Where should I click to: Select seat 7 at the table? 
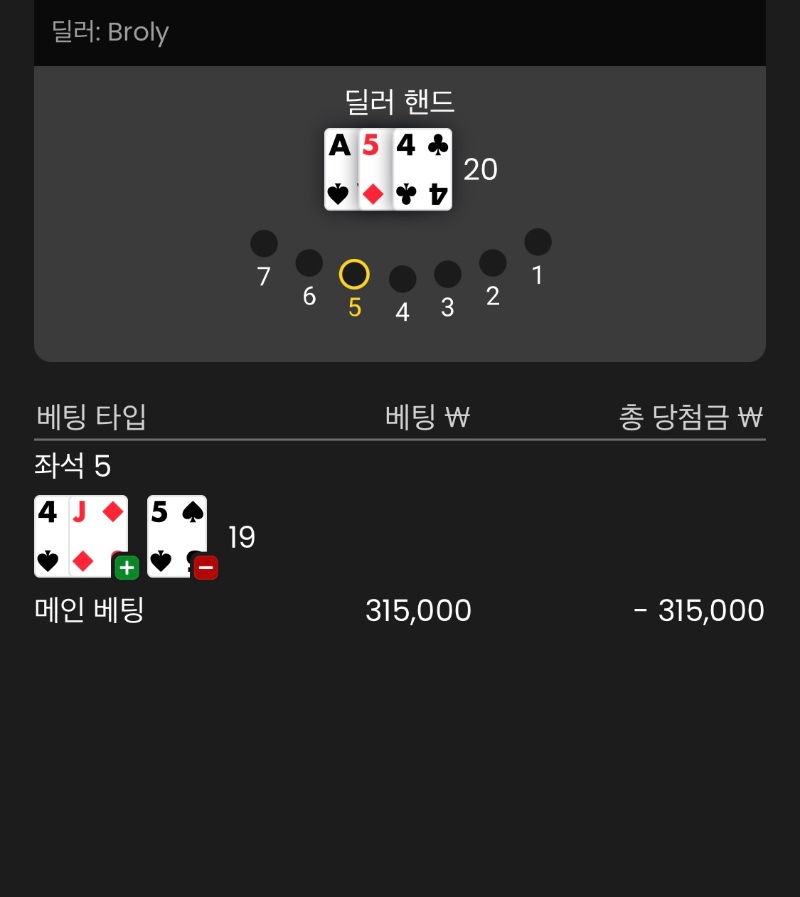click(263, 242)
